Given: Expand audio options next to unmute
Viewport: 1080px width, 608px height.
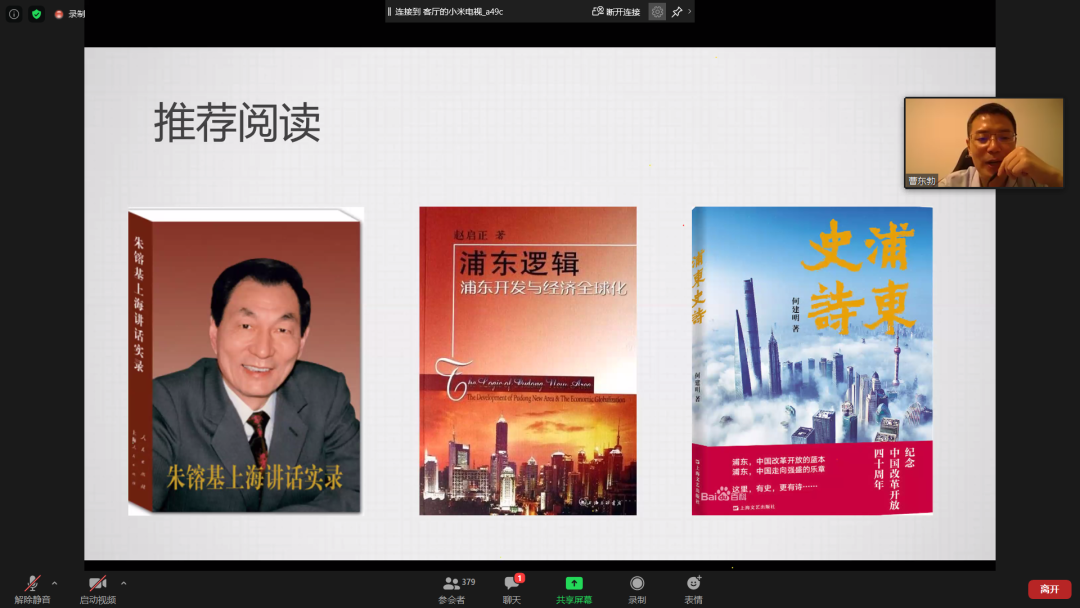Looking at the screenshot, I should (54, 583).
